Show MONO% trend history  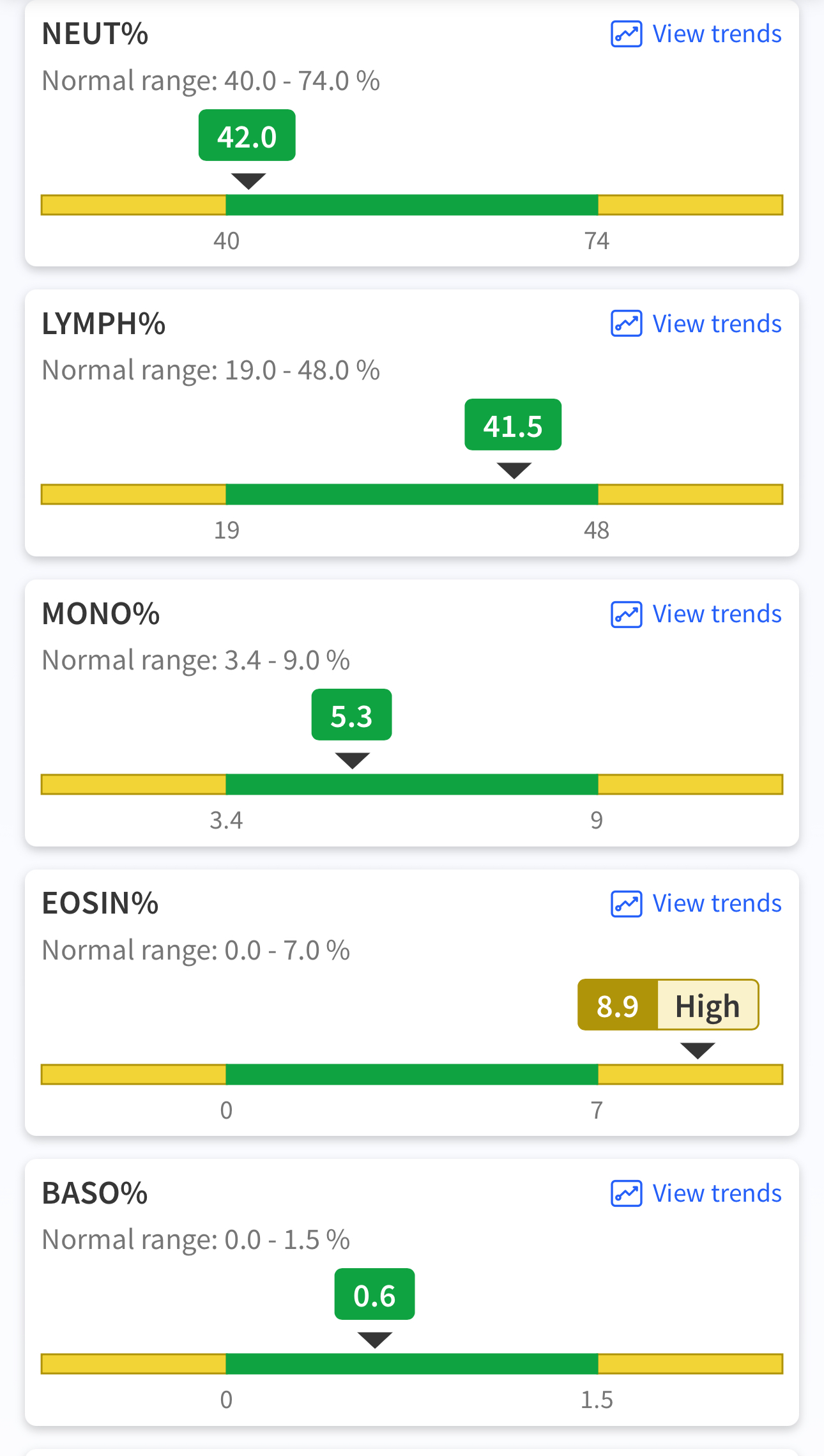tap(696, 614)
